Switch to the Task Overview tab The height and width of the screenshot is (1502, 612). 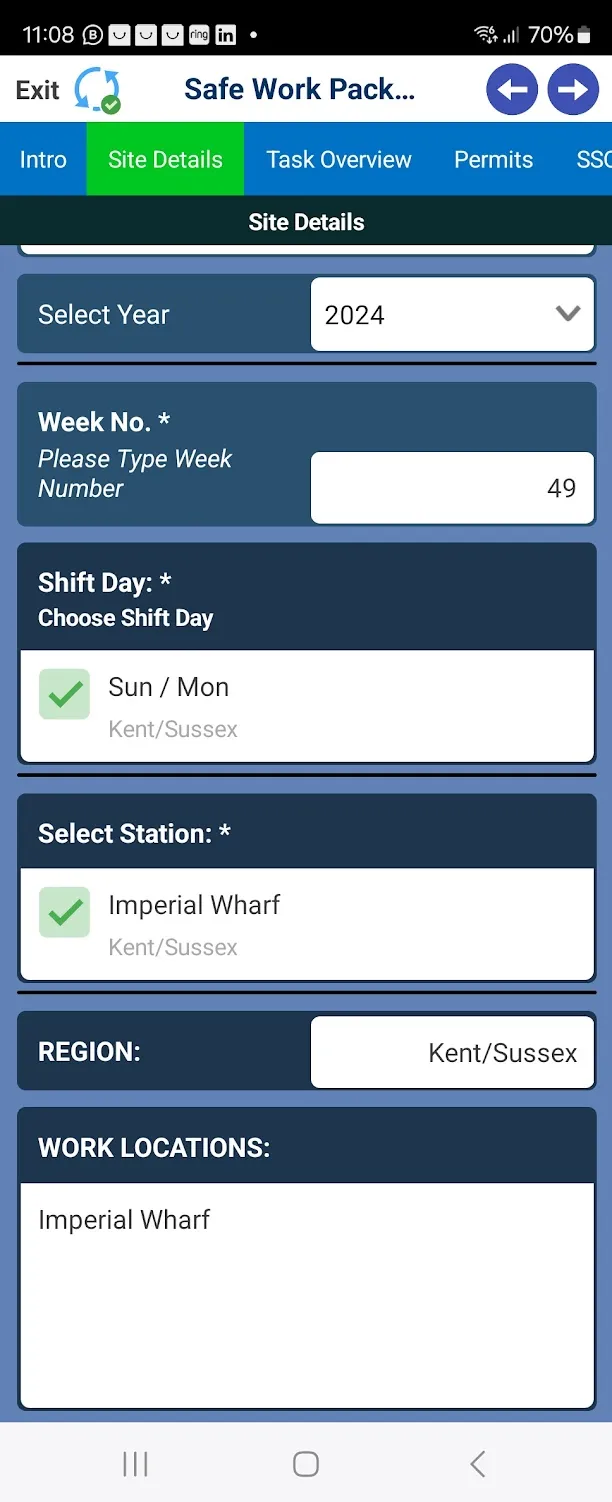coord(339,160)
